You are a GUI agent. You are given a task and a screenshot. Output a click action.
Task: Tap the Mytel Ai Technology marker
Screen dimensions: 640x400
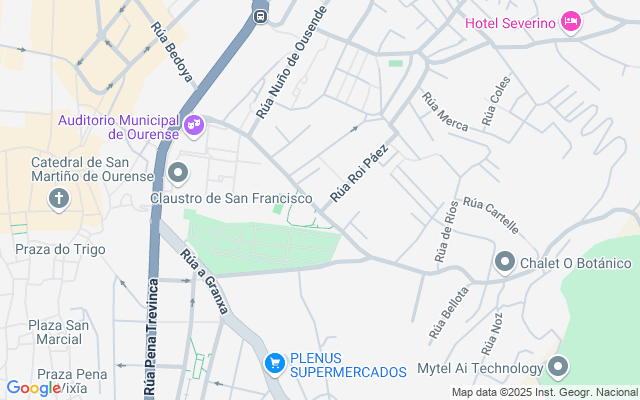pyautogui.click(x=558, y=369)
